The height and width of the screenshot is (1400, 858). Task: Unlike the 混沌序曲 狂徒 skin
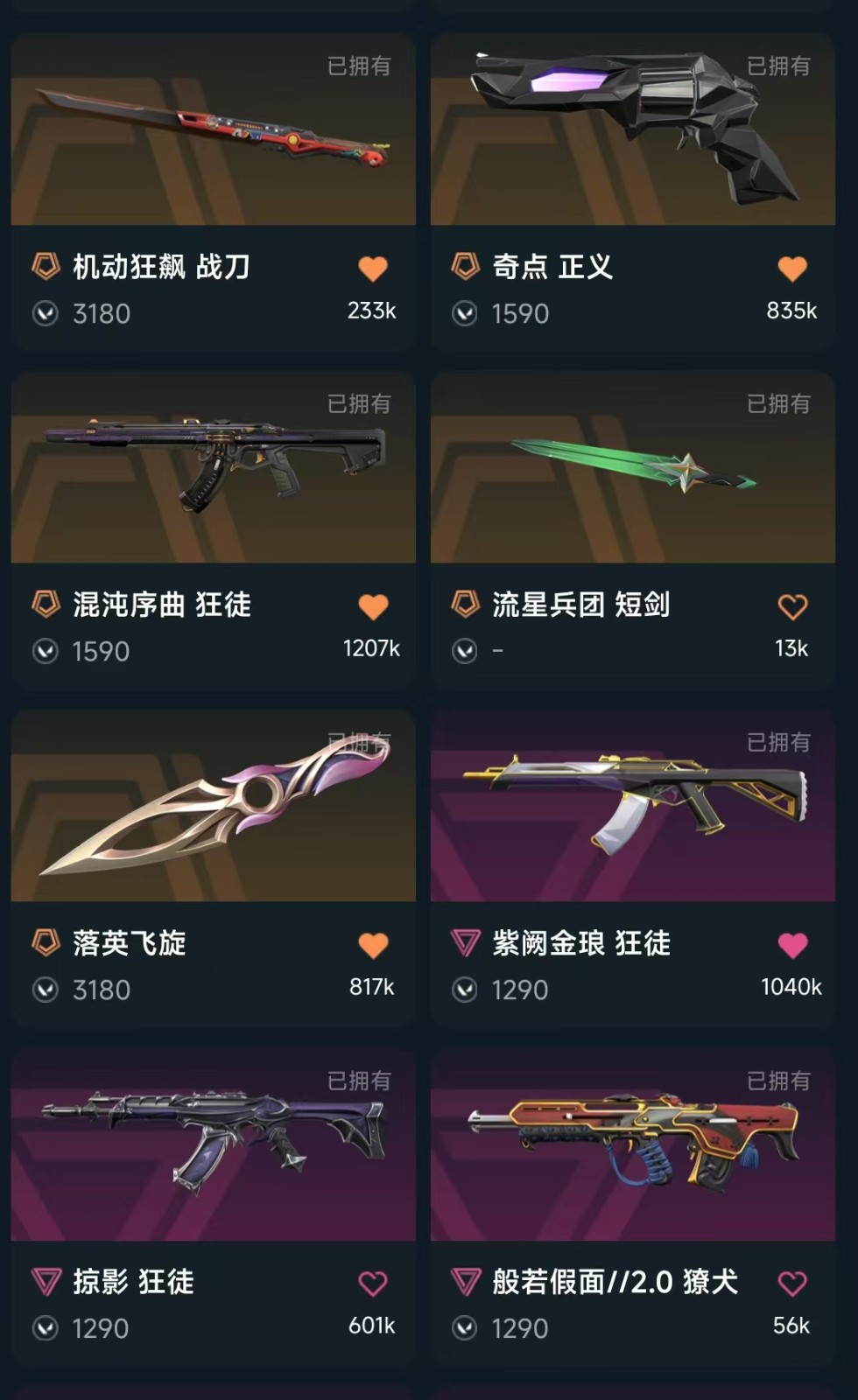[x=373, y=606]
